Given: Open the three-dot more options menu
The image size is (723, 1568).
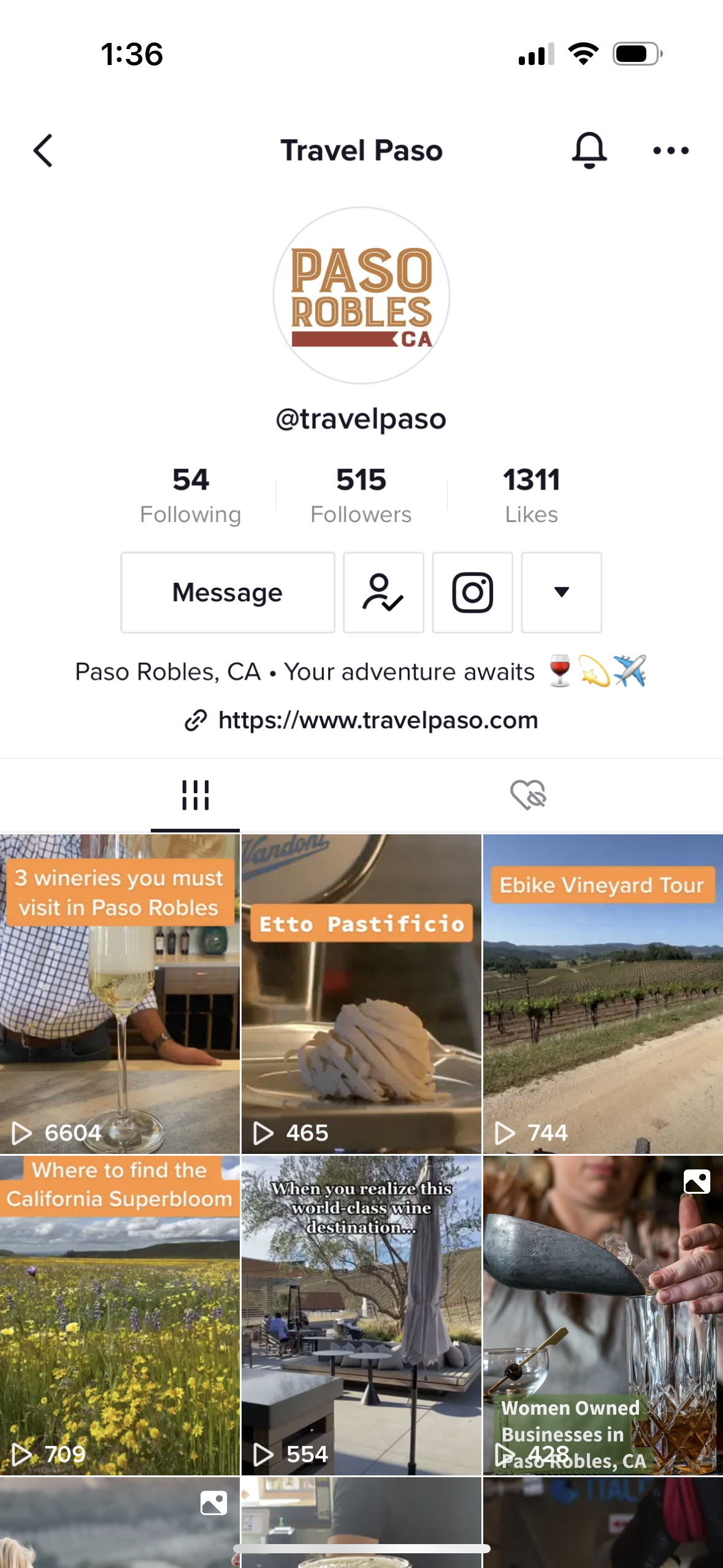Looking at the screenshot, I should click(671, 150).
